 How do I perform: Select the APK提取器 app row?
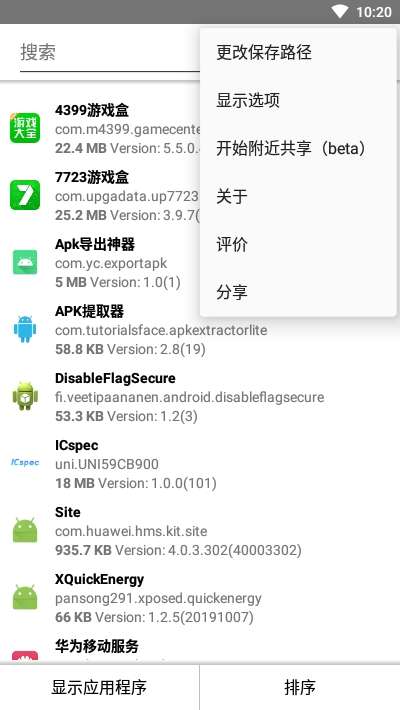coord(200,330)
